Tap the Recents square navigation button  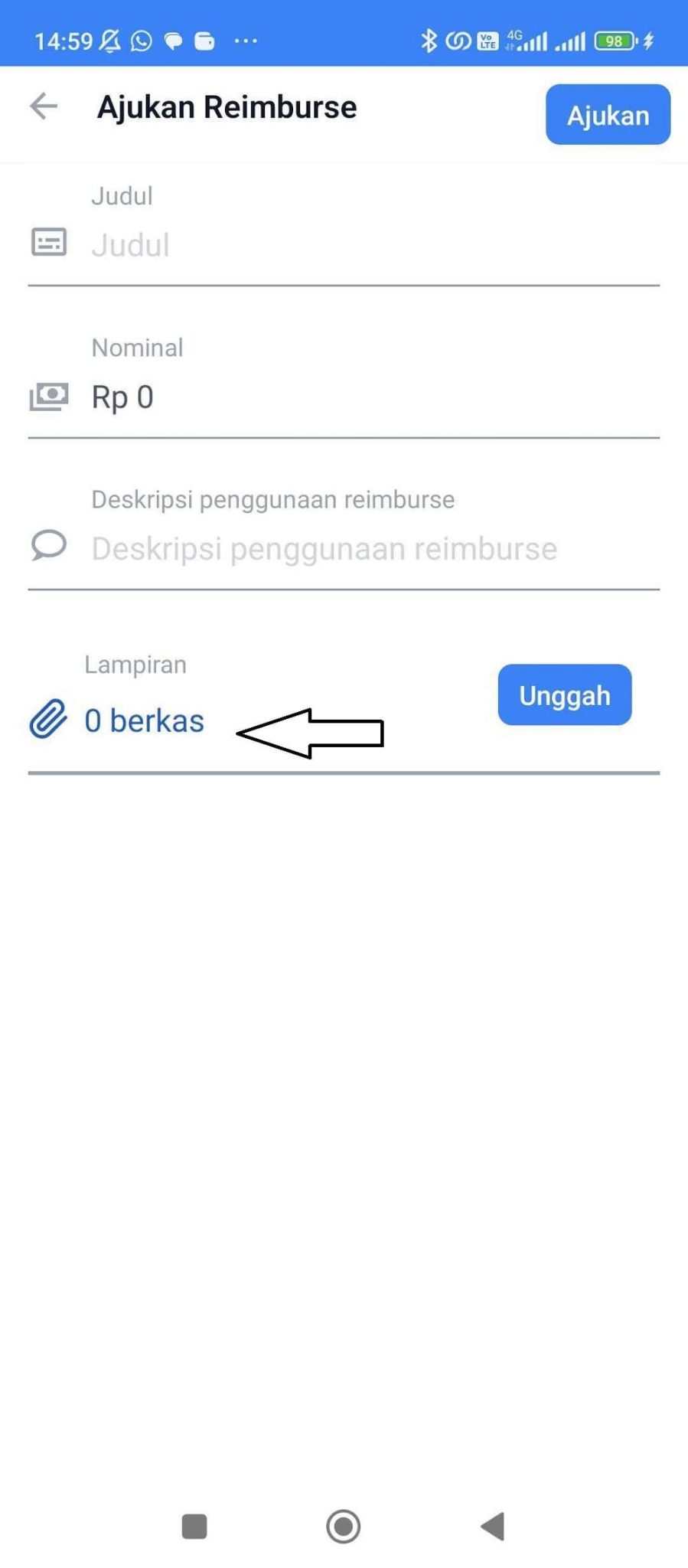[x=194, y=1527]
